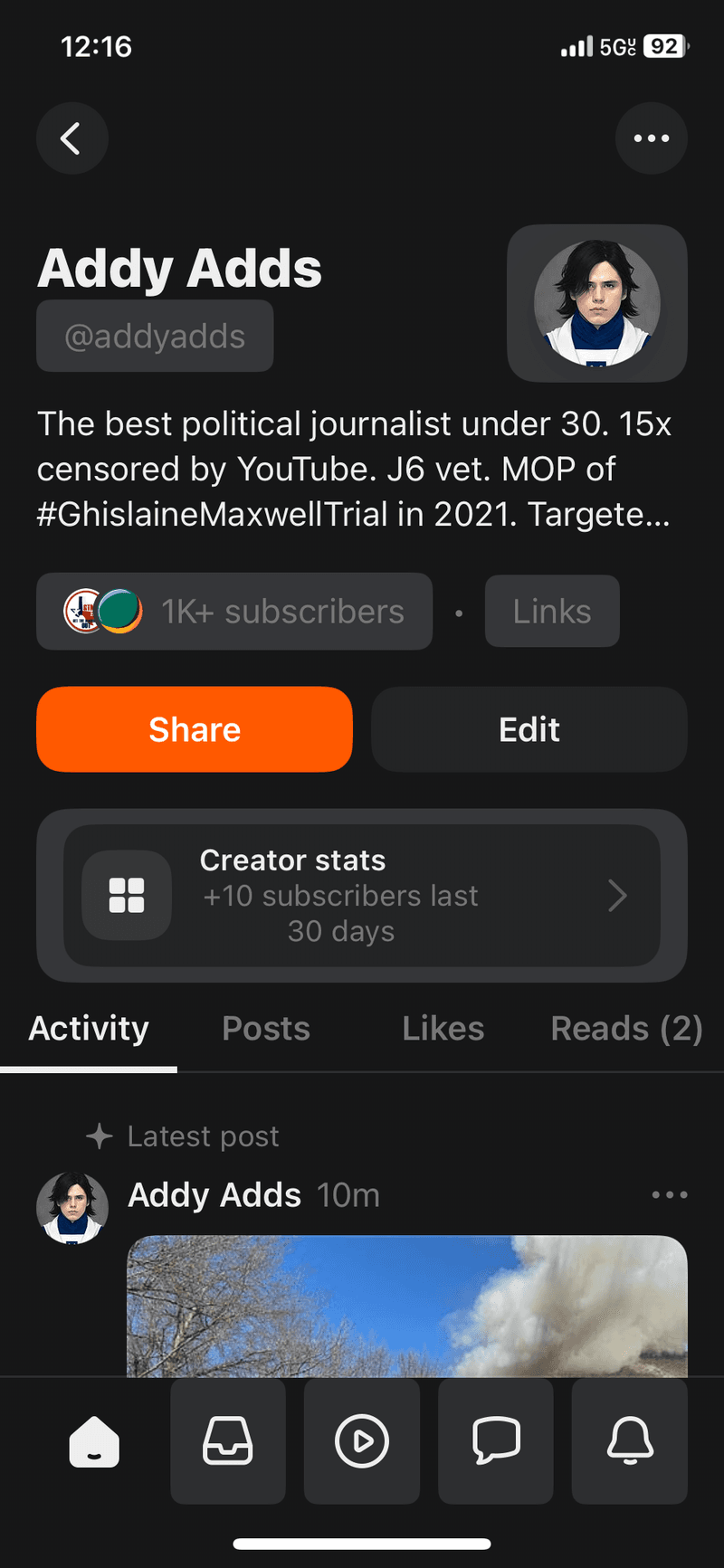Open the notifications bell
Viewport: 724px width, 1568px height.
[x=630, y=1441]
